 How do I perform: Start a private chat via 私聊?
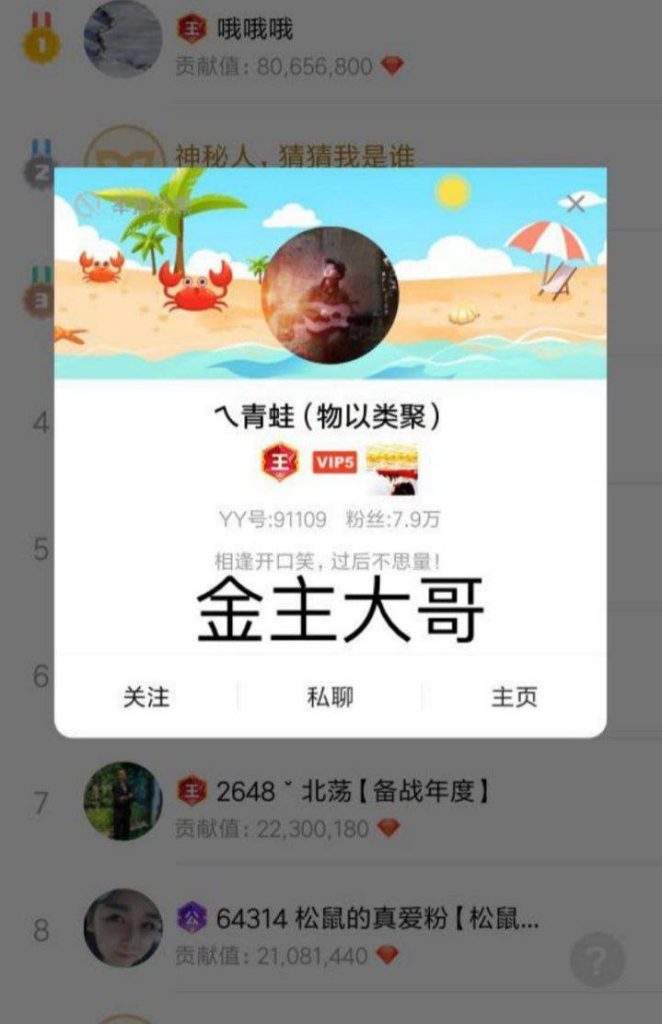pyautogui.click(x=330, y=697)
